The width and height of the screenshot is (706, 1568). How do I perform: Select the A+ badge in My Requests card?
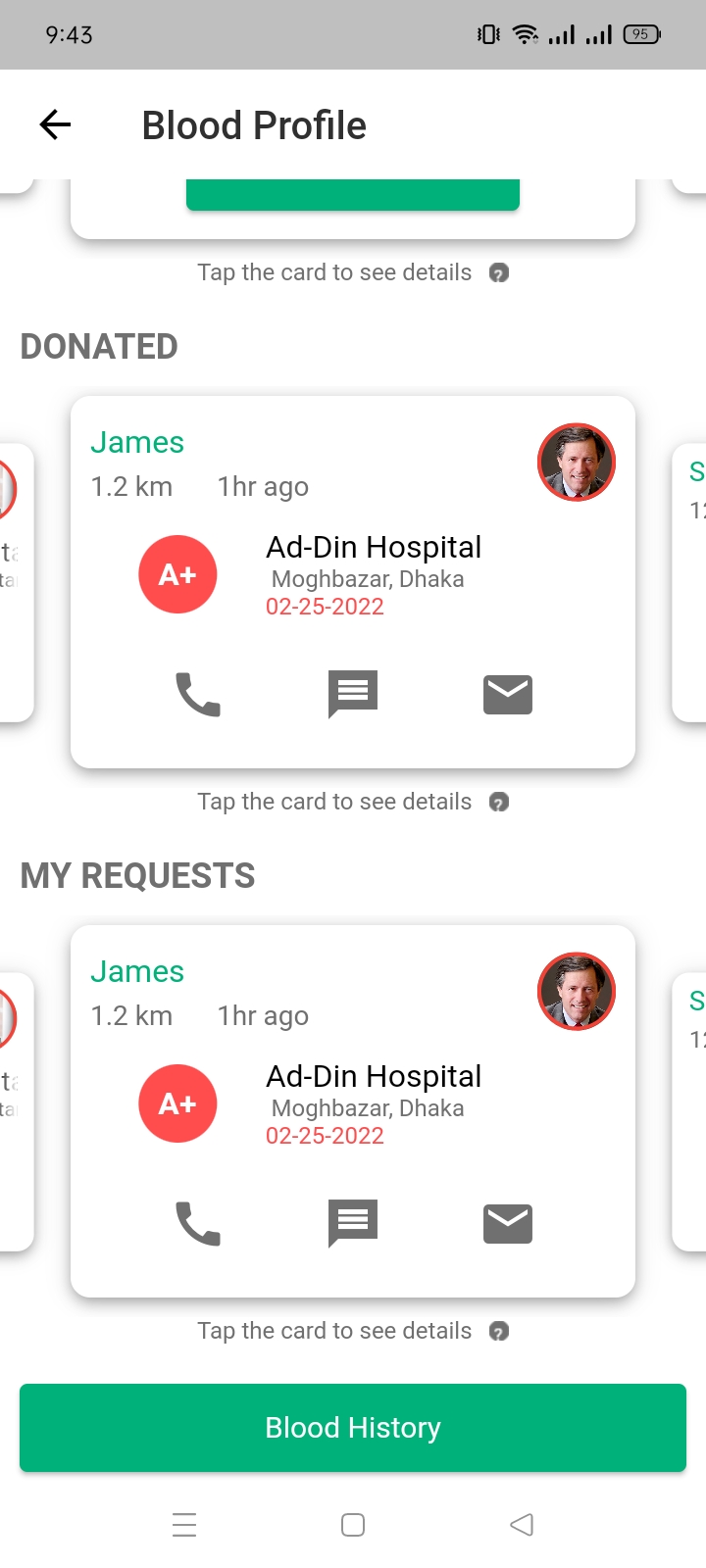(x=177, y=1103)
